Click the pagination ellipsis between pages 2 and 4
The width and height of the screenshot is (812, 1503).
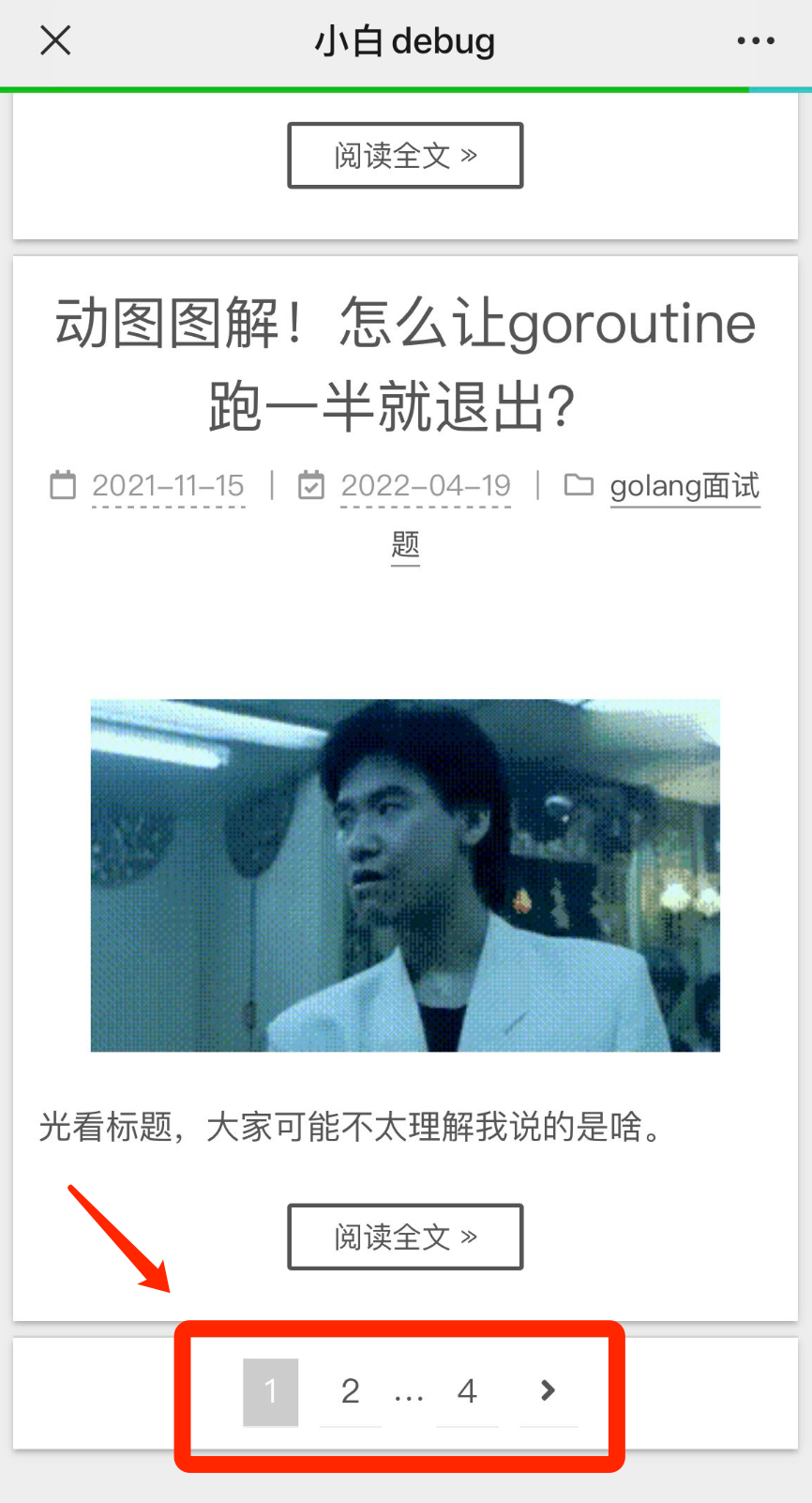(408, 1391)
